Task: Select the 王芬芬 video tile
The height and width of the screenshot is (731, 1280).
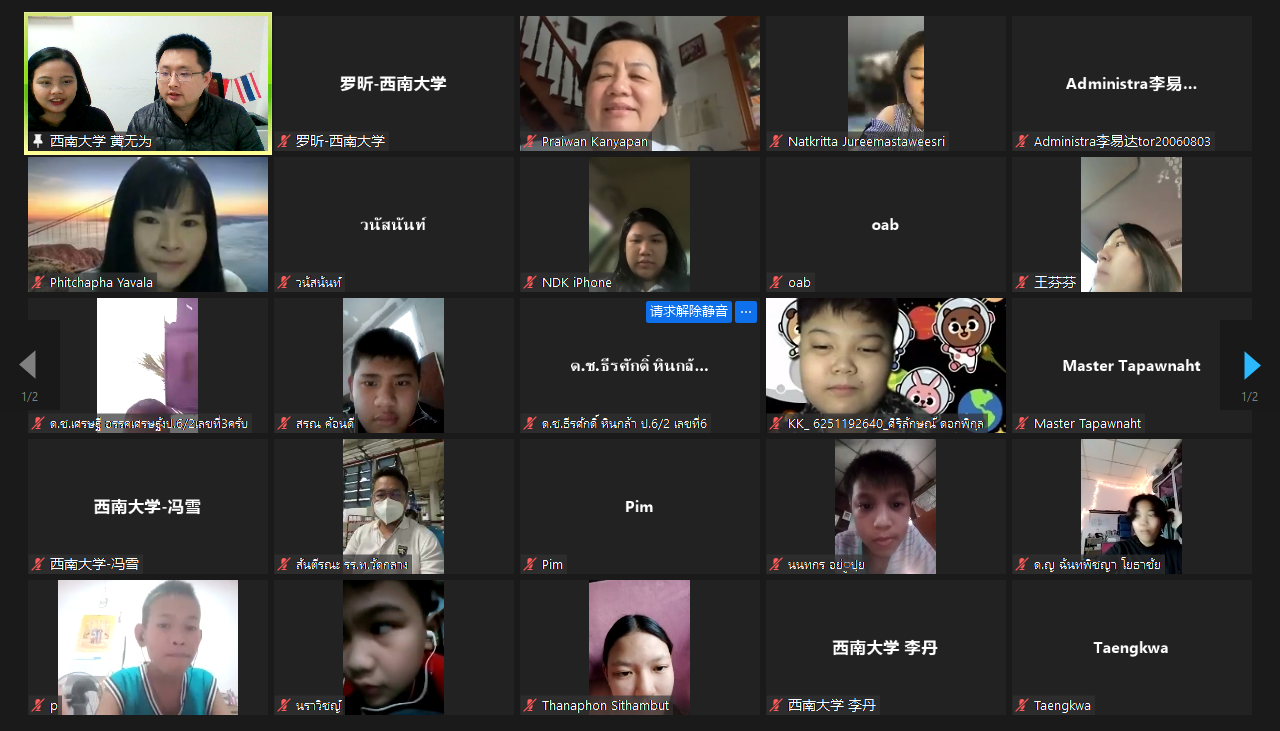Action: pyautogui.click(x=1131, y=224)
